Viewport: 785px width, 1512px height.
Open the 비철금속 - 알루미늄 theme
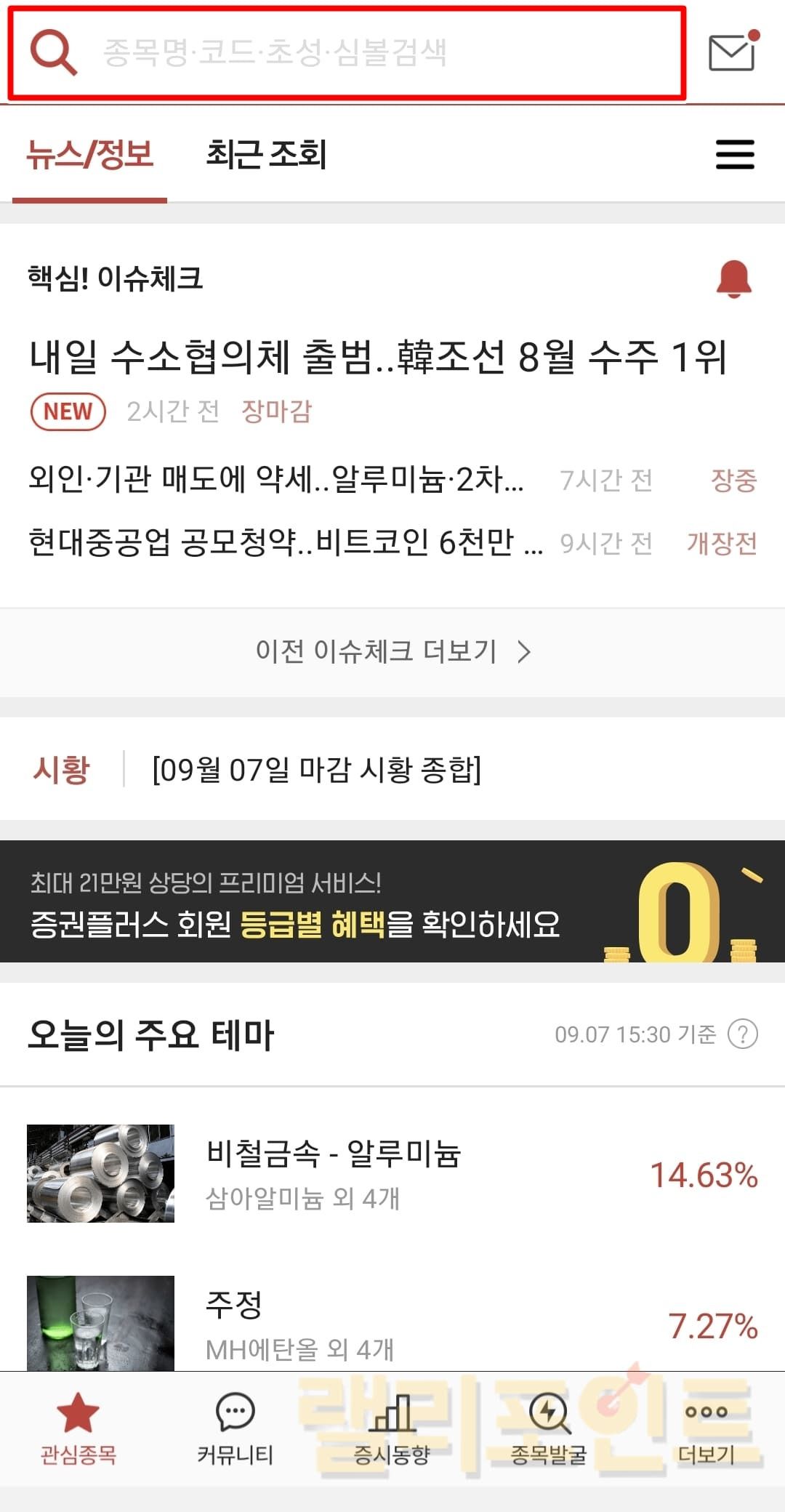point(392,1173)
